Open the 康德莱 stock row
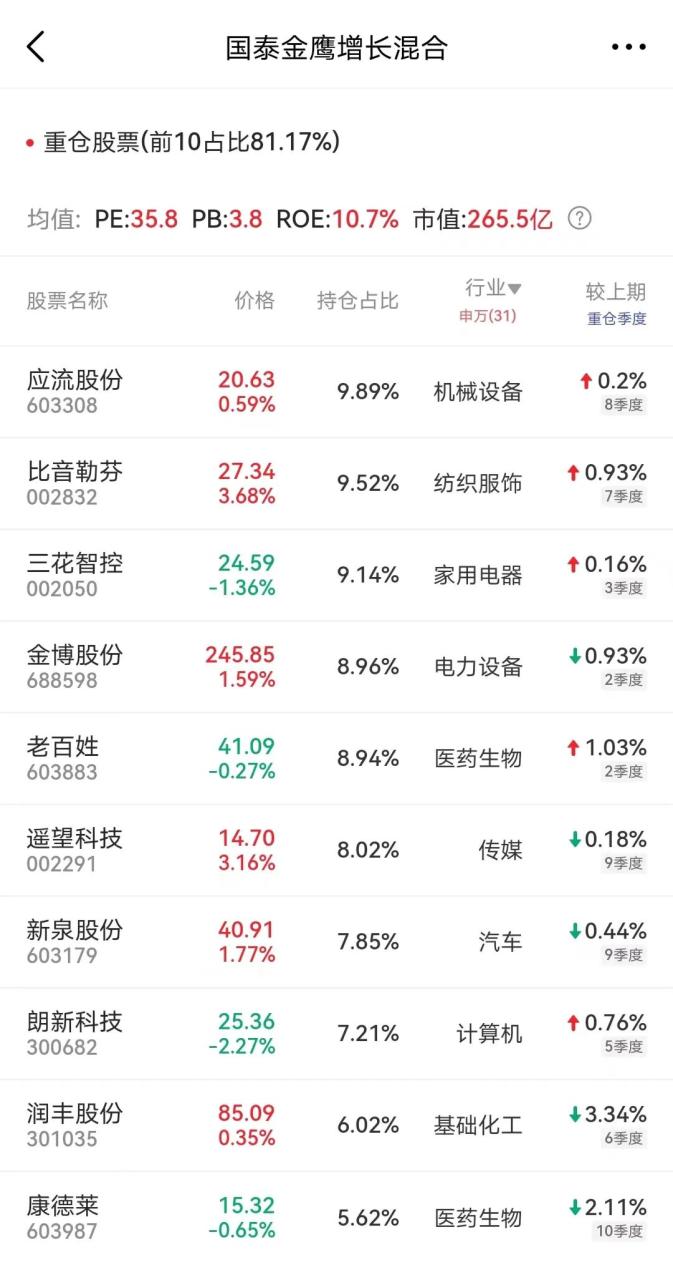This screenshot has width=673, height=1280. 336,1218
